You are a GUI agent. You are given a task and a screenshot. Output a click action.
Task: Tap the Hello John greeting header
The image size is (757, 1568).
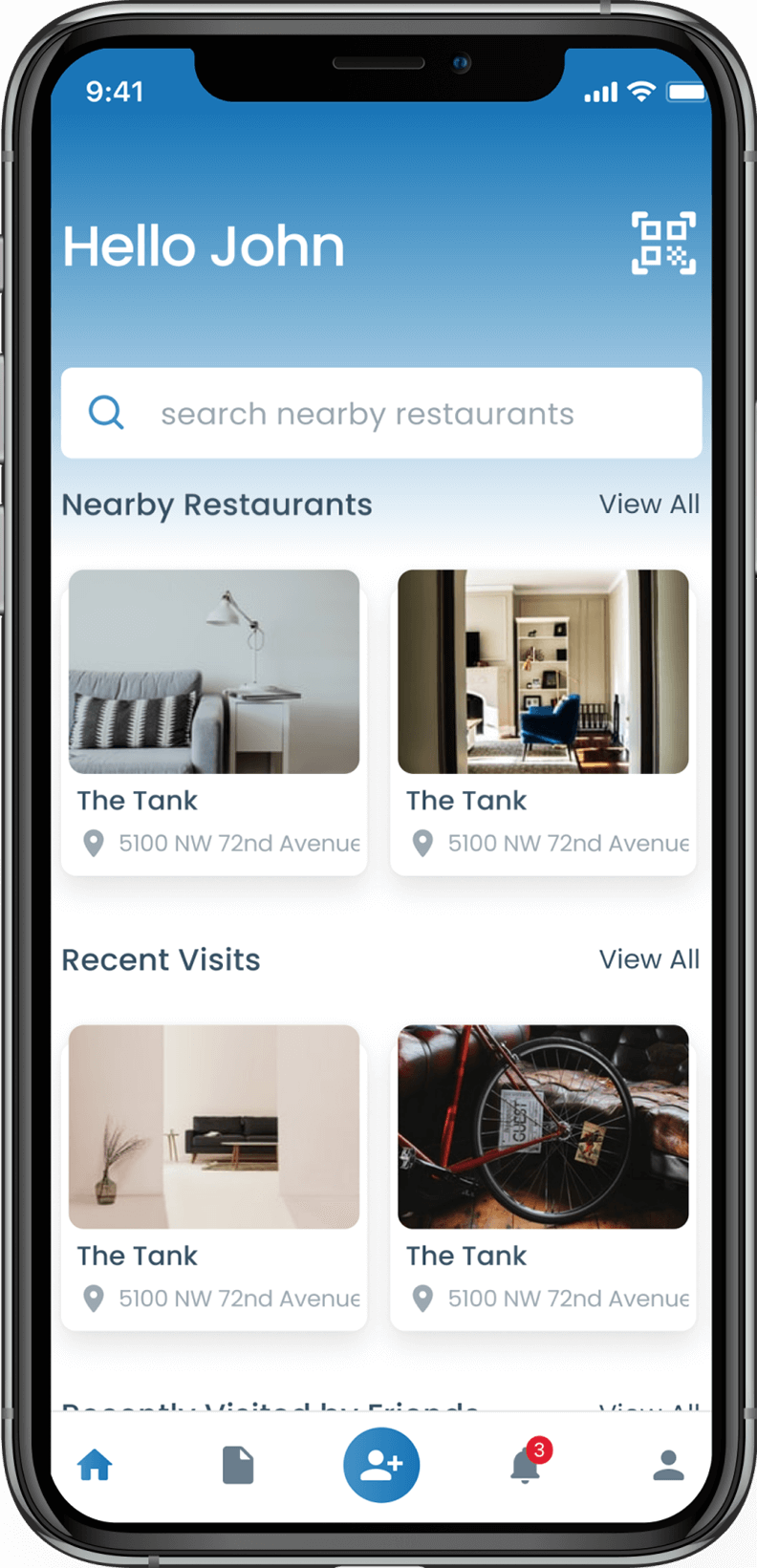click(203, 246)
